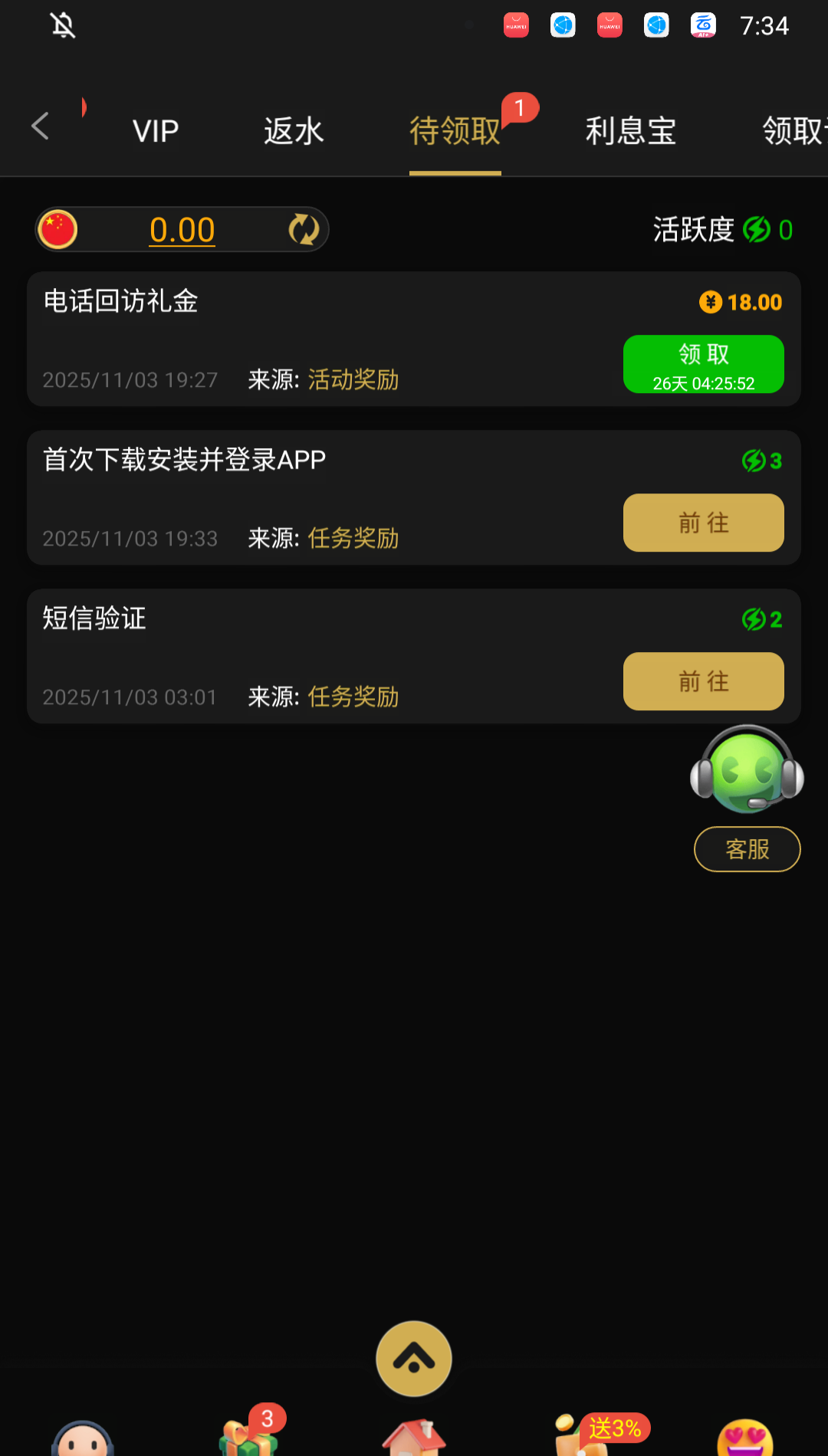Viewport: 828px width, 1456px height.
Task: Select the 待领取 tab
Action: coord(455,131)
